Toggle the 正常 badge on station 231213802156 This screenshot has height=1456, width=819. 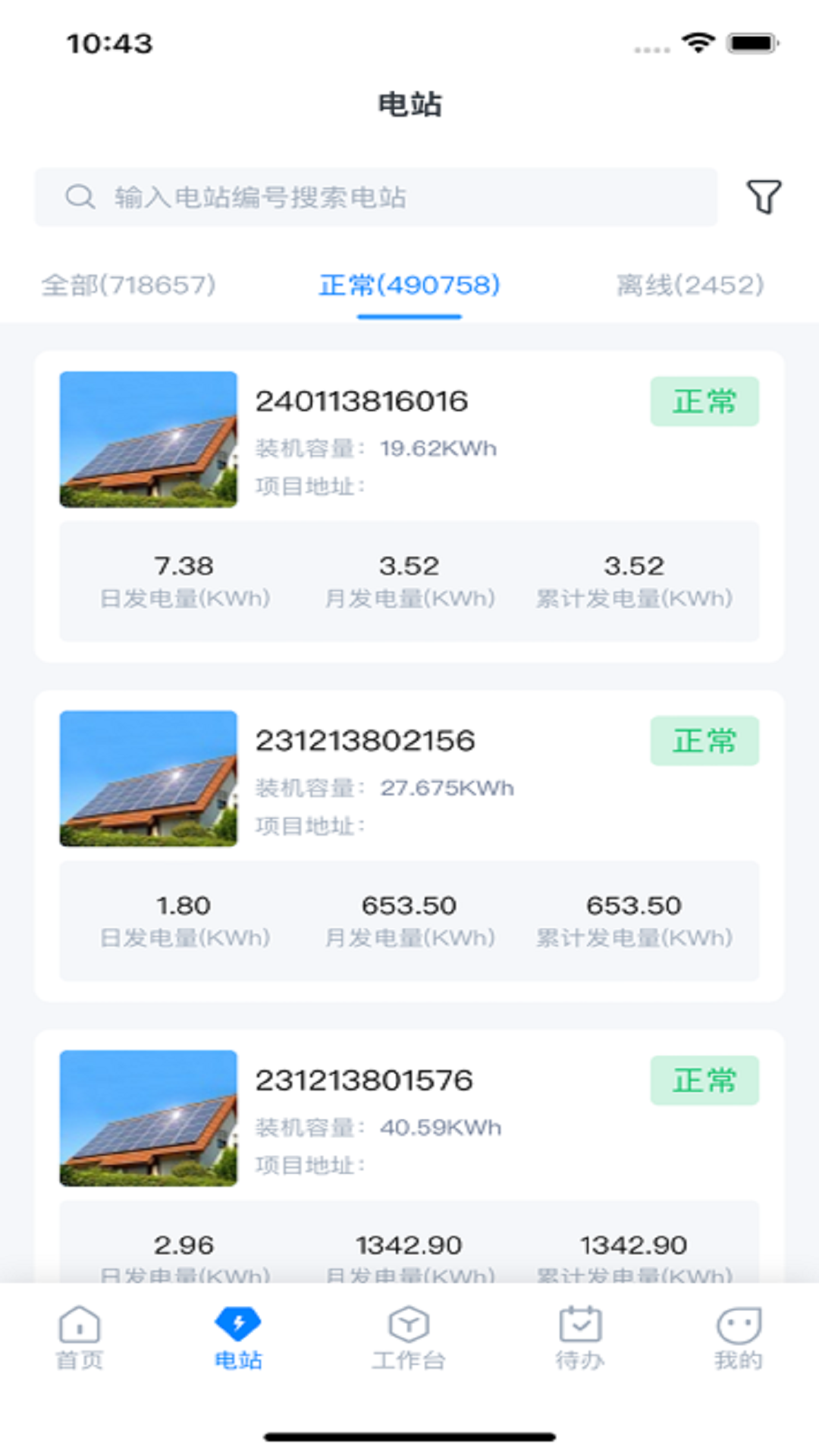(x=704, y=741)
